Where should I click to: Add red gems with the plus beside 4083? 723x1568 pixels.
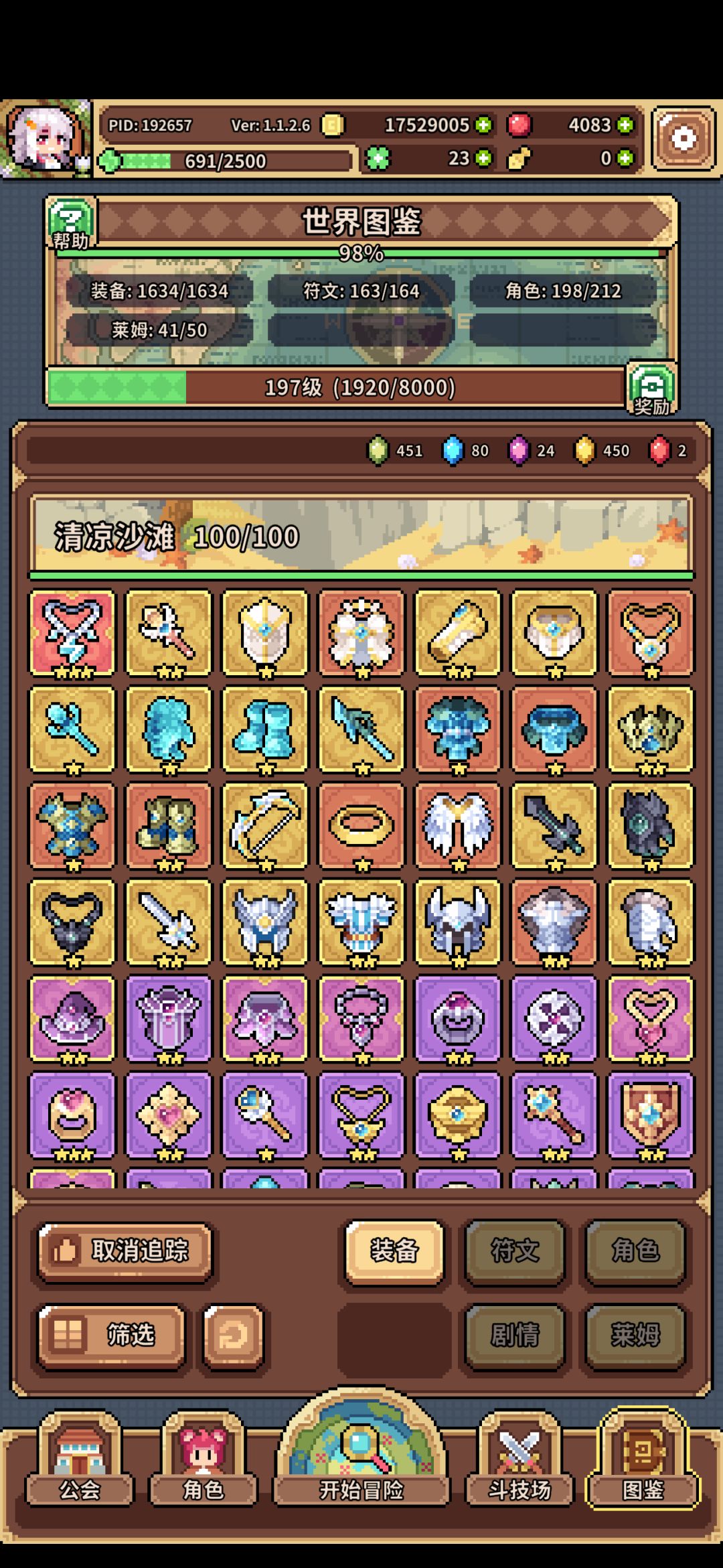click(625, 125)
